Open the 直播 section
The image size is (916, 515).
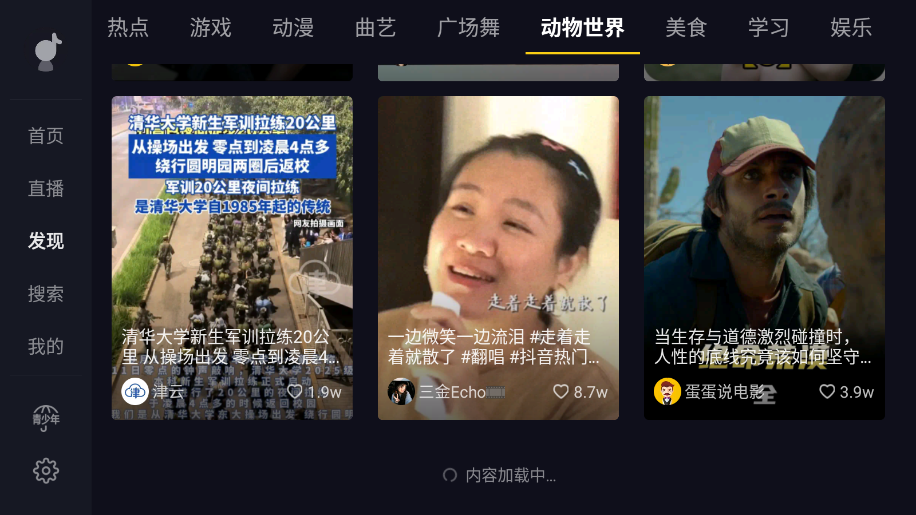click(x=46, y=189)
